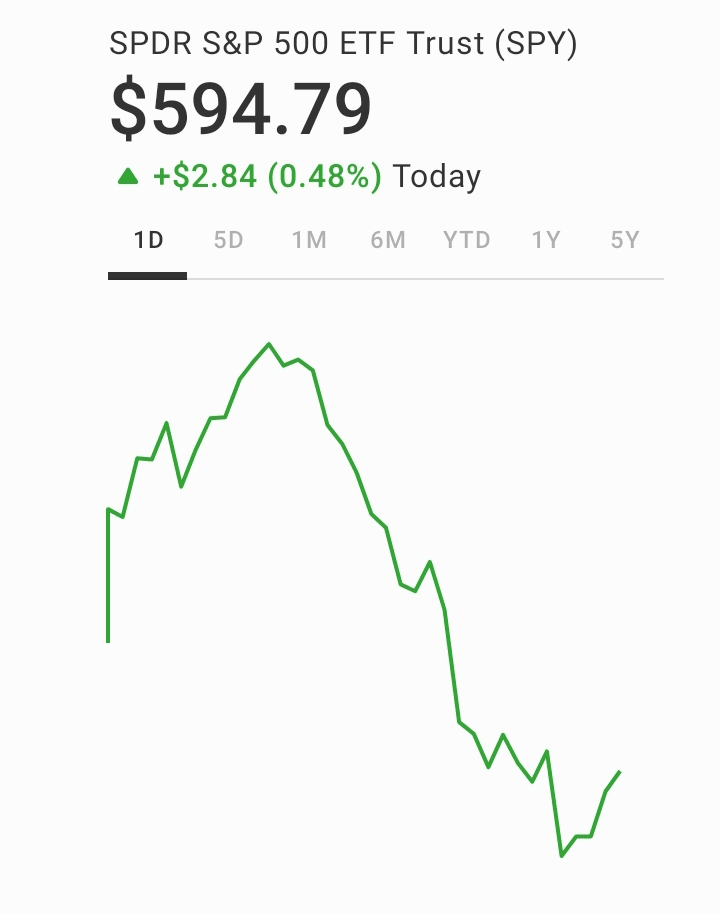The height and width of the screenshot is (914, 720).
Task: Open the 1Y price history
Action: click(x=545, y=241)
